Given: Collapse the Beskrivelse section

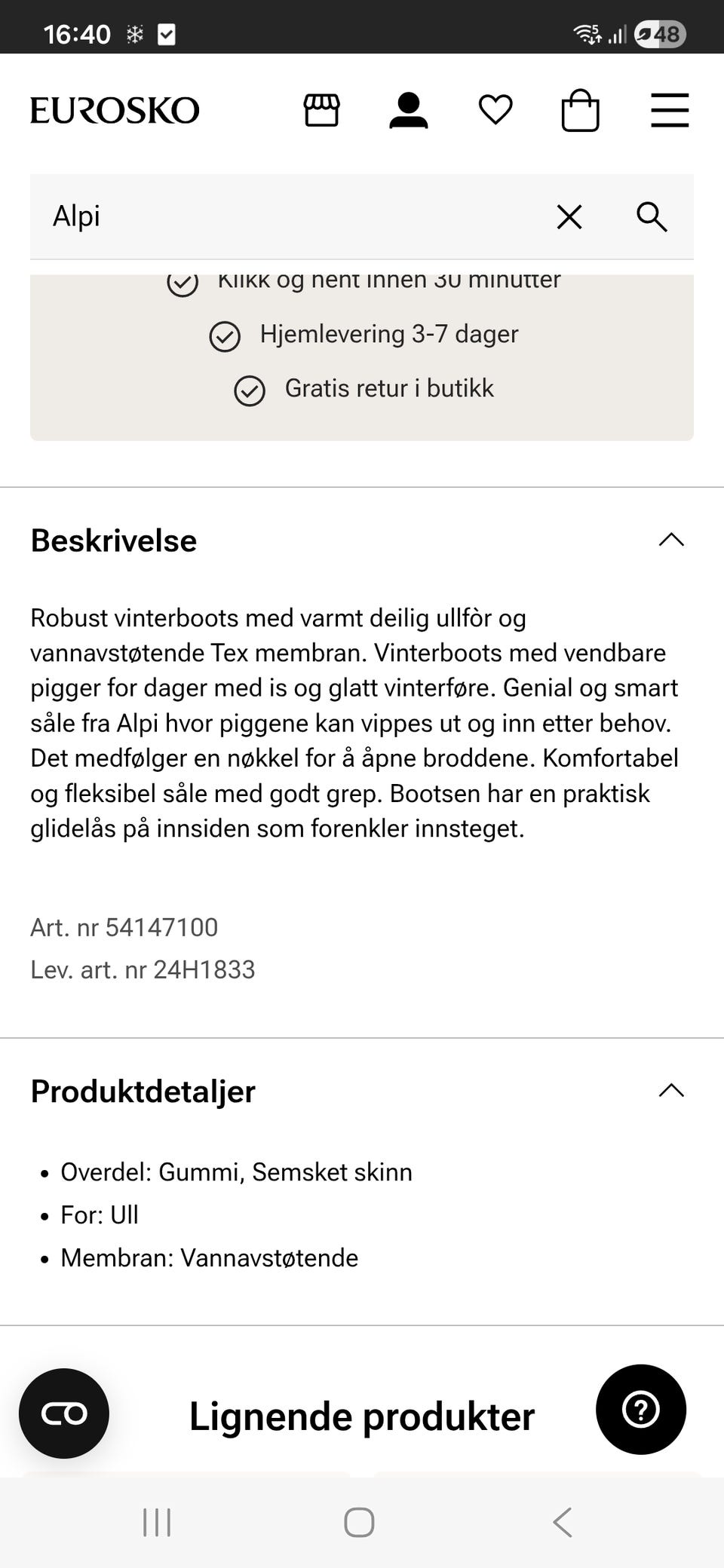Looking at the screenshot, I should pyautogui.click(x=672, y=540).
